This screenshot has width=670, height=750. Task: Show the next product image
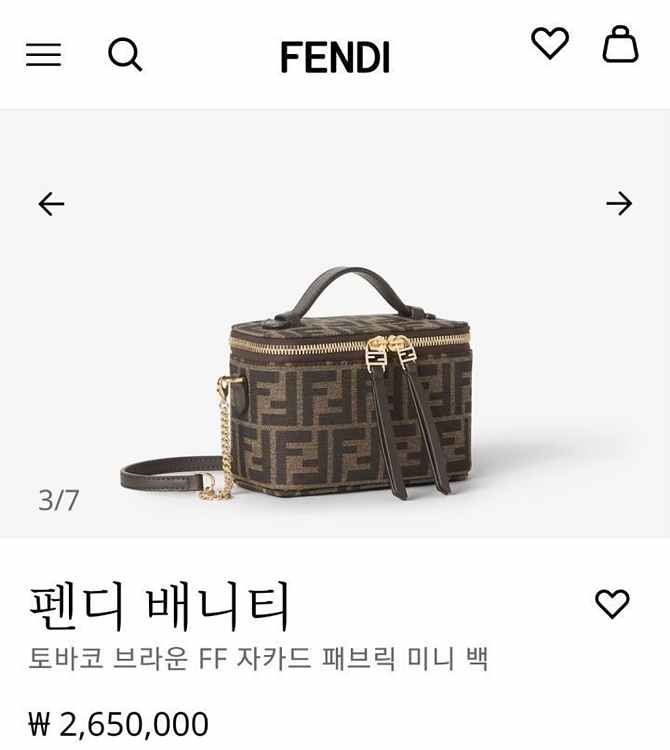tap(619, 204)
